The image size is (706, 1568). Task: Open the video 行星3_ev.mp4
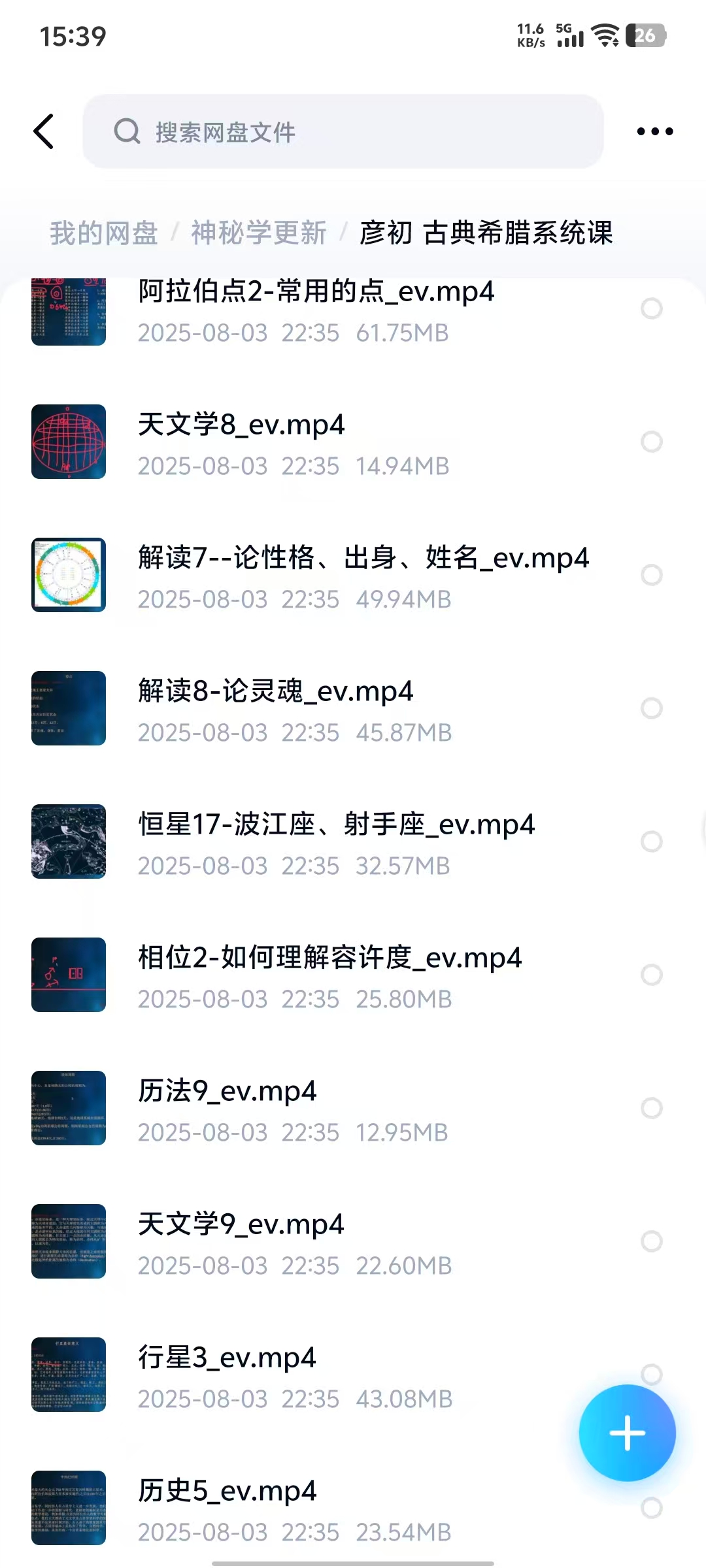pyautogui.click(x=227, y=1358)
